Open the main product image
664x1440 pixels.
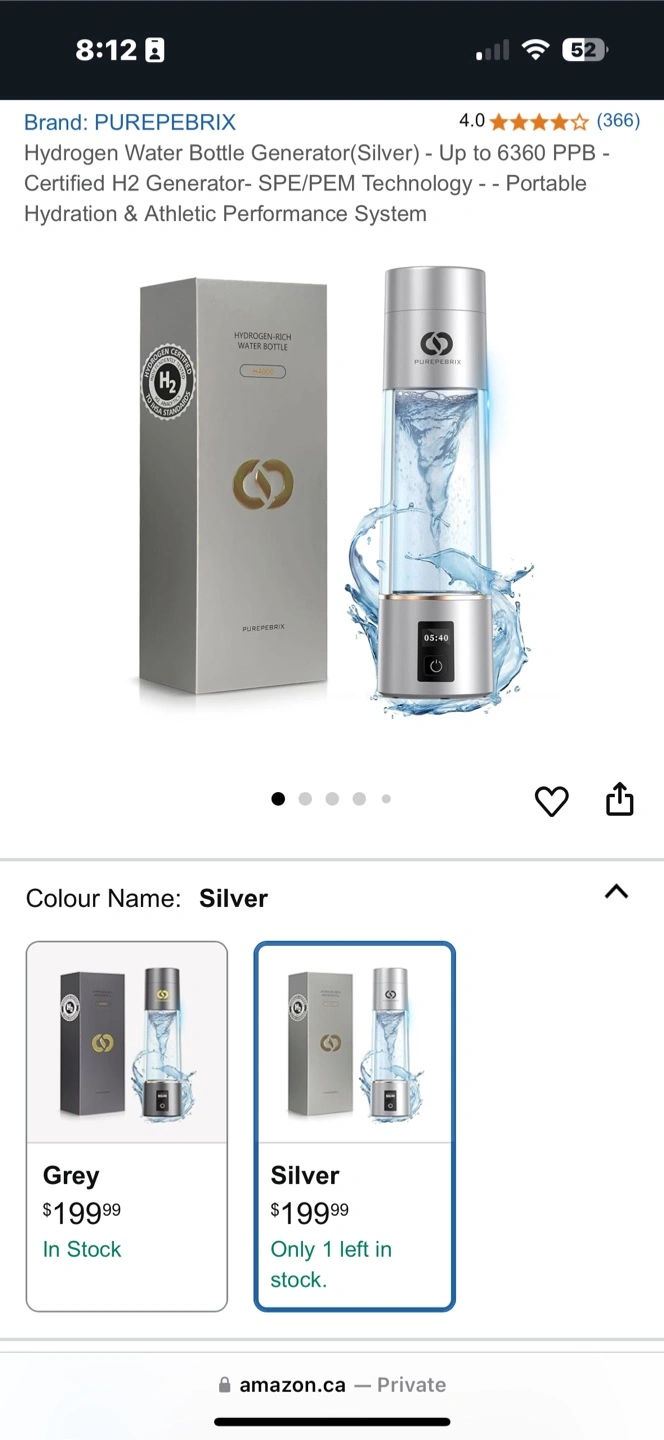[x=332, y=490]
